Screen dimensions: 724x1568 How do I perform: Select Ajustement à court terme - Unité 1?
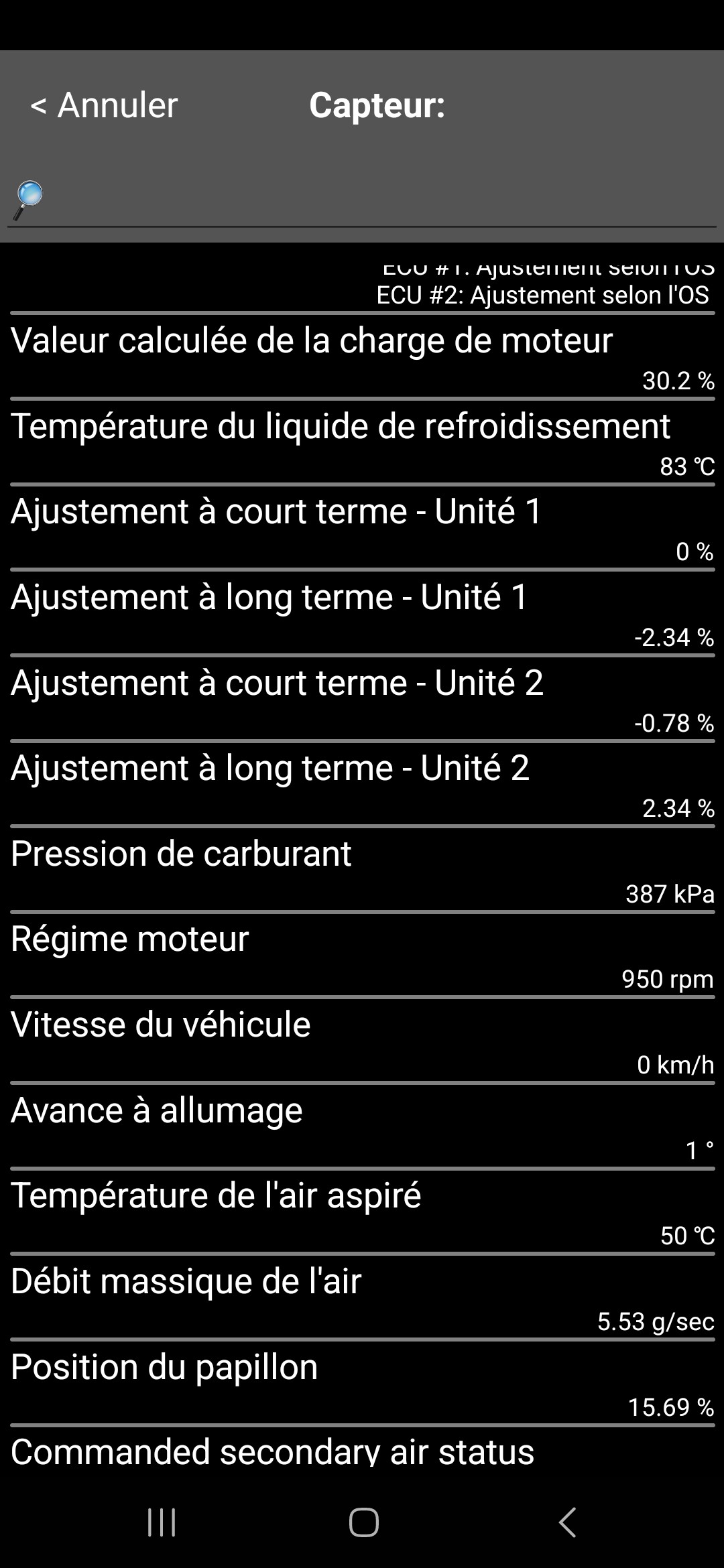(x=362, y=528)
